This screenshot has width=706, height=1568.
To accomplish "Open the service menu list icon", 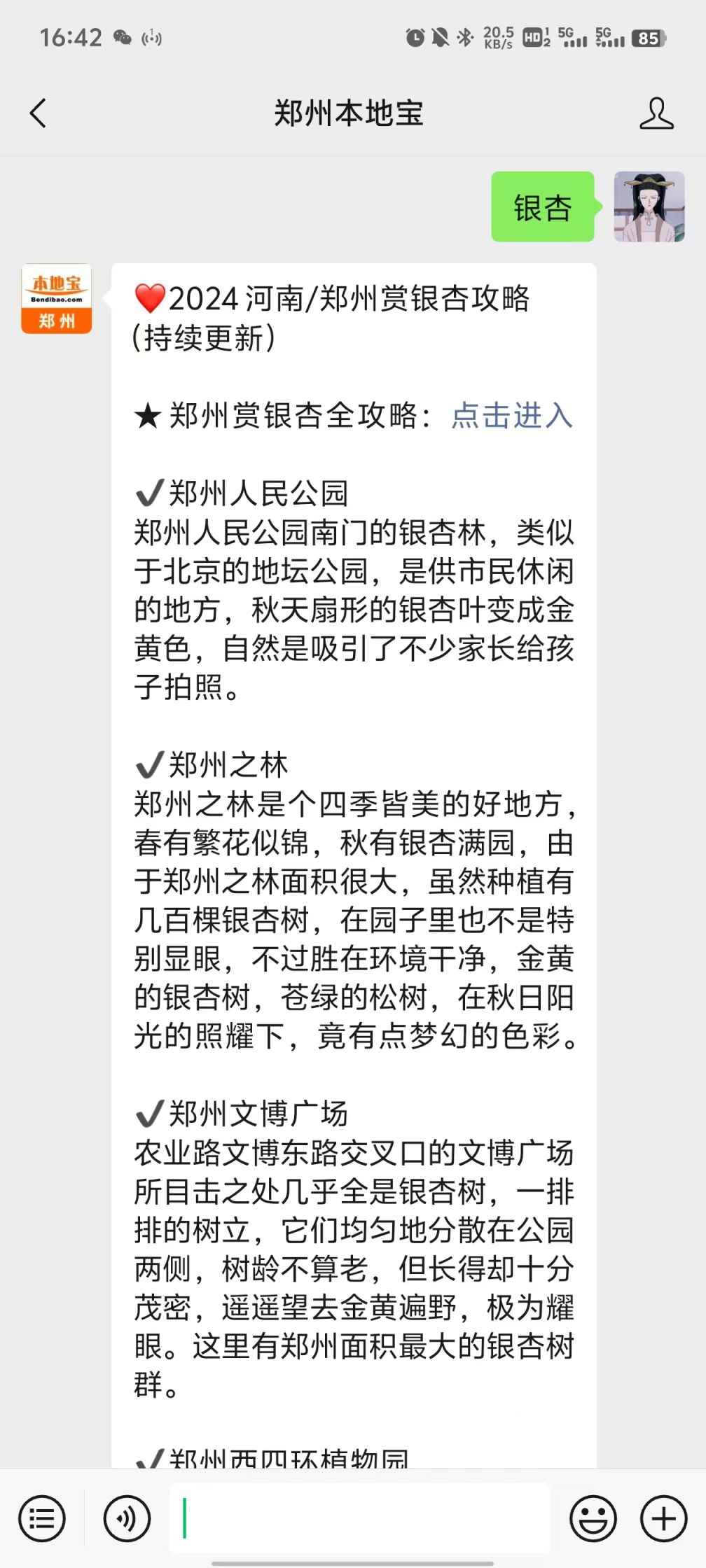I will pyautogui.click(x=42, y=1518).
